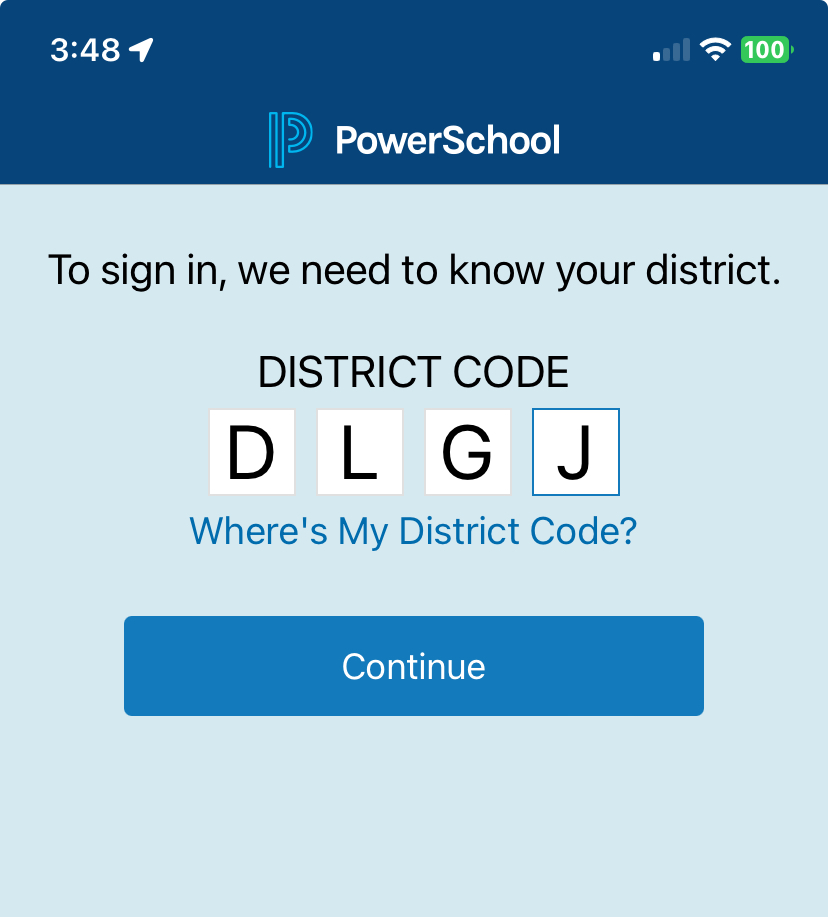Tap the green battery indicator showing 100
Image resolution: width=828 pixels, height=917 pixels.
pyautogui.click(x=766, y=47)
